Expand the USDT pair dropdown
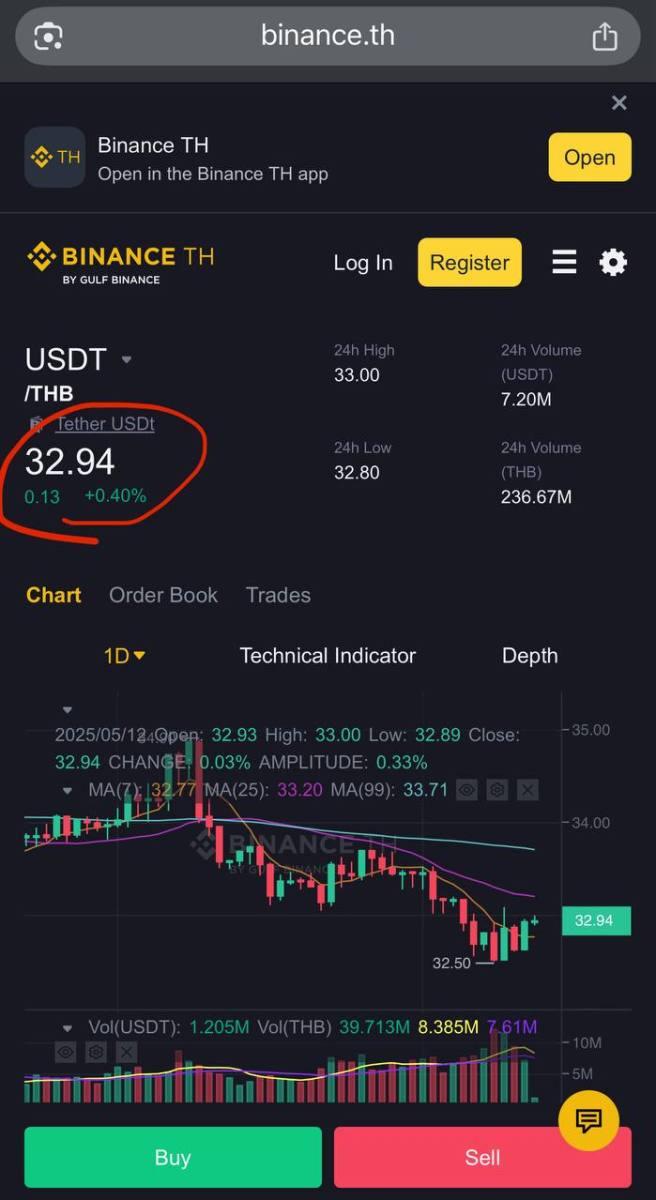Image resolution: width=656 pixels, height=1200 pixels. tap(127, 360)
